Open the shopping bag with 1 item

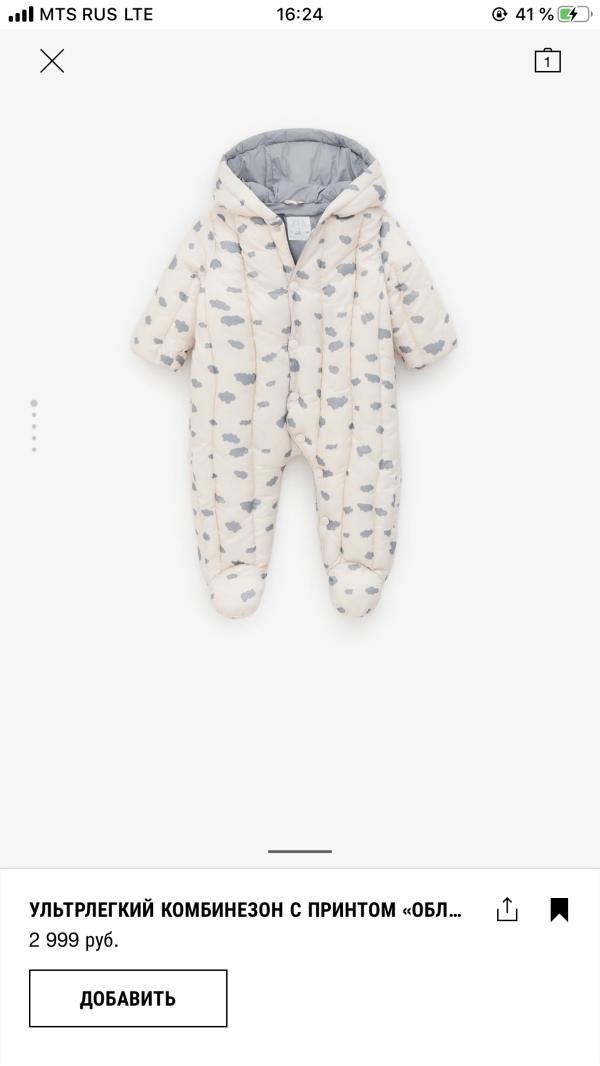(x=547, y=61)
